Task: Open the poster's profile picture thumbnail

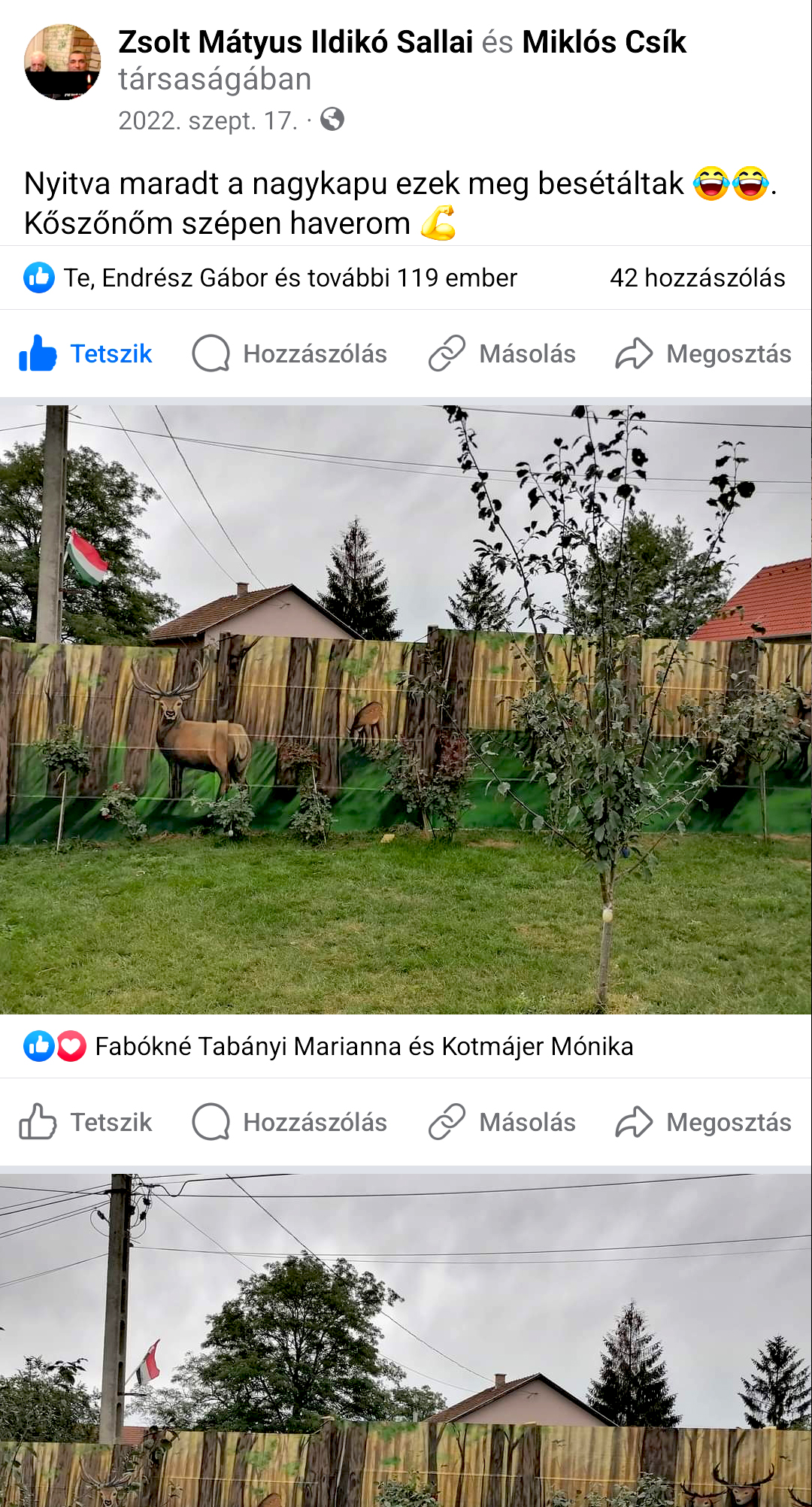Action: (x=62, y=62)
